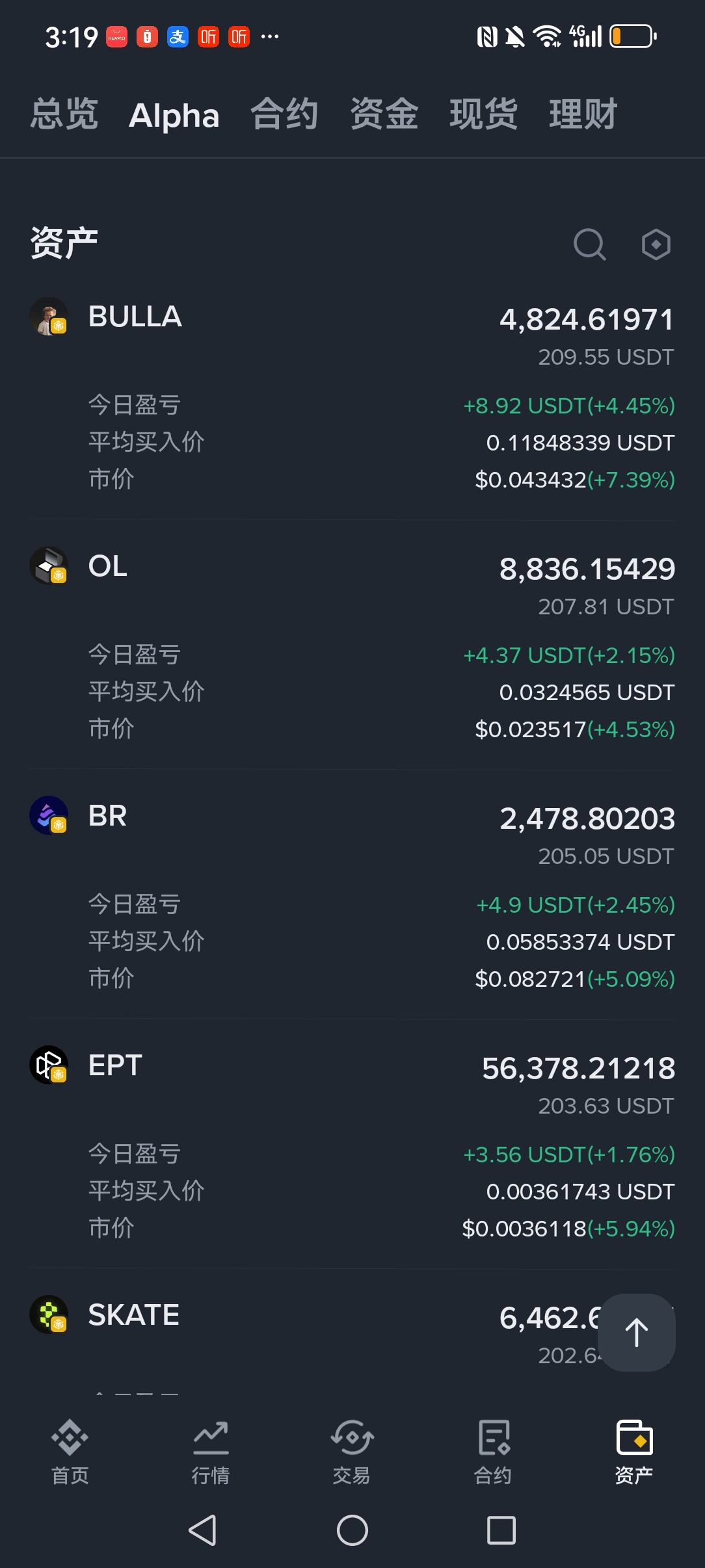The image size is (705, 1568).
Task: View the OL asset row
Action: point(108,567)
